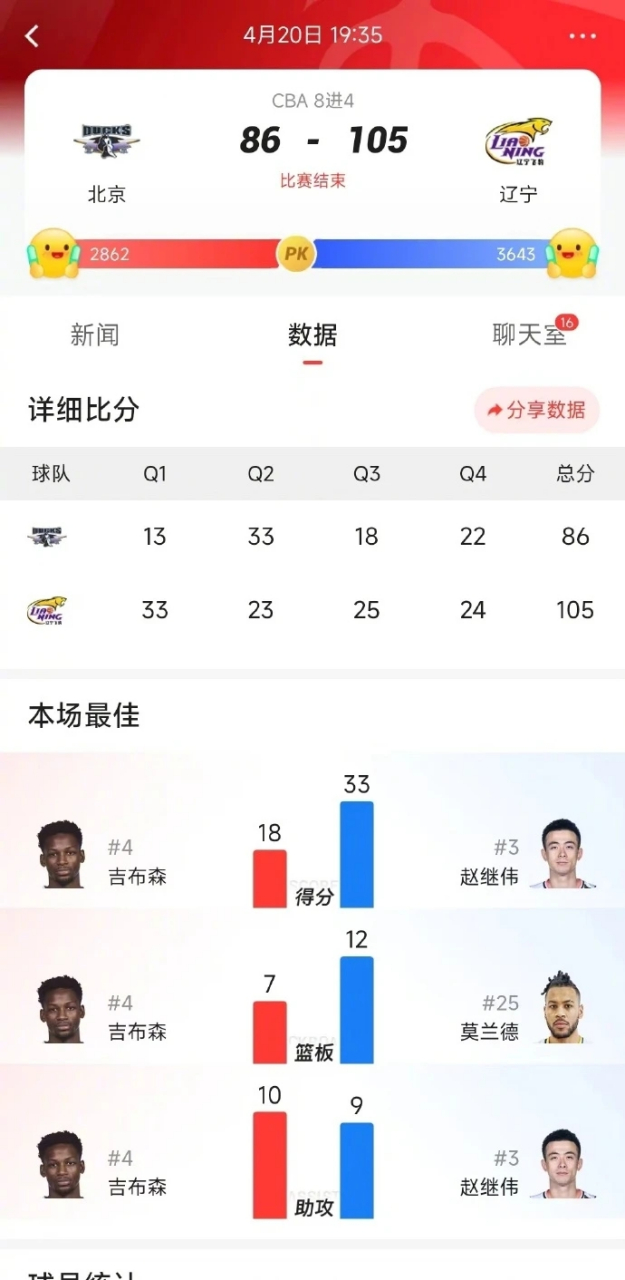Go back using the top-left arrow

(x=32, y=36)
